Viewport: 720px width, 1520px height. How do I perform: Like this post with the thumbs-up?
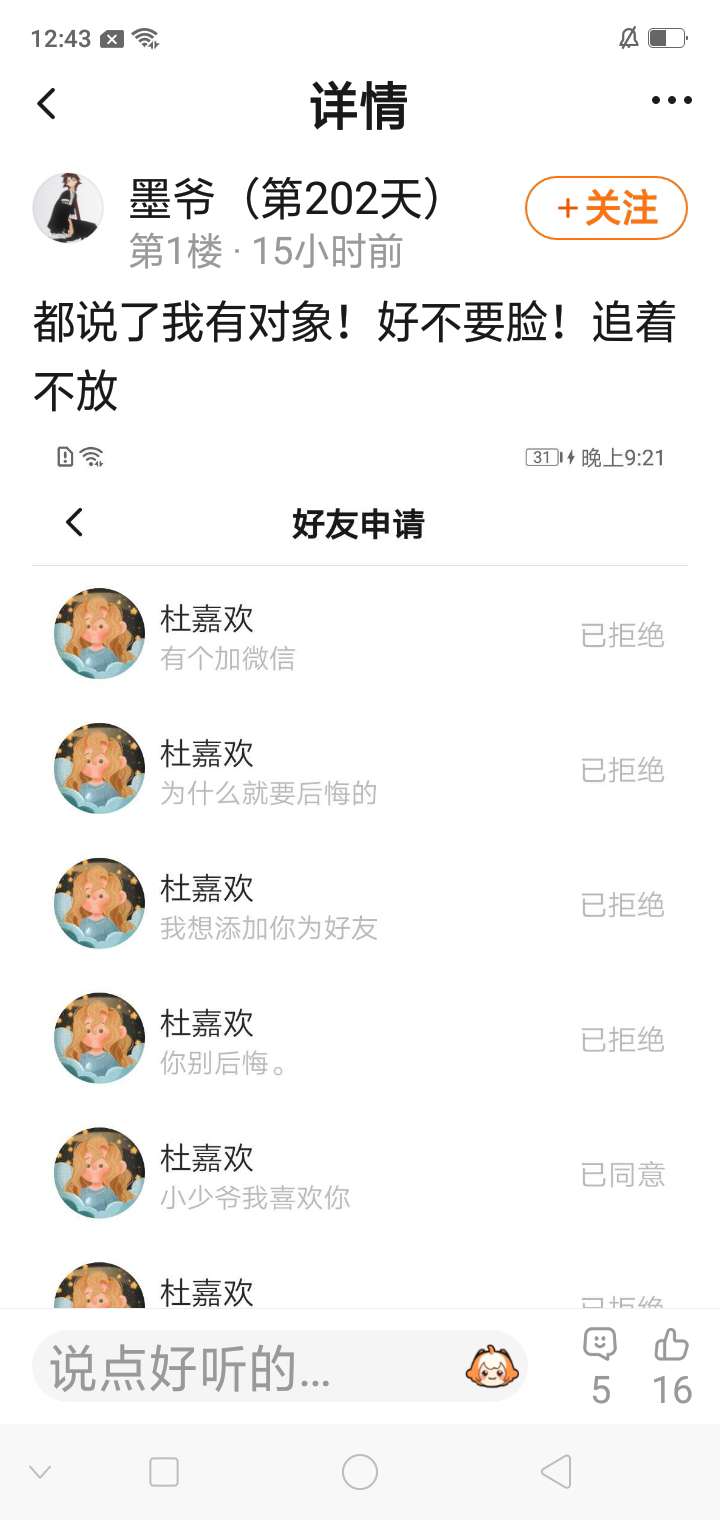(672, 1363)
